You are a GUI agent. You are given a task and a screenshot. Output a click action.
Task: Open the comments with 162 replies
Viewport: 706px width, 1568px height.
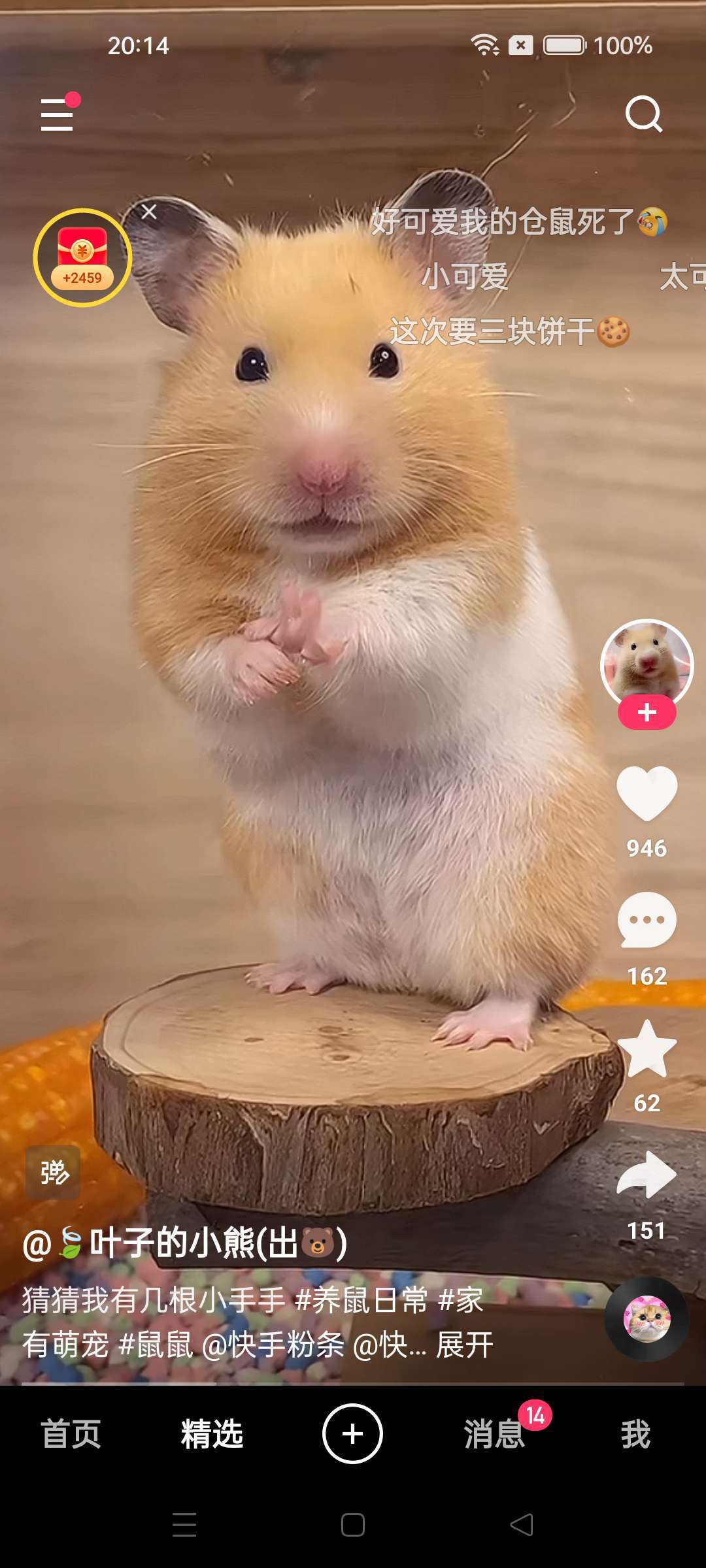pos(647,920)
